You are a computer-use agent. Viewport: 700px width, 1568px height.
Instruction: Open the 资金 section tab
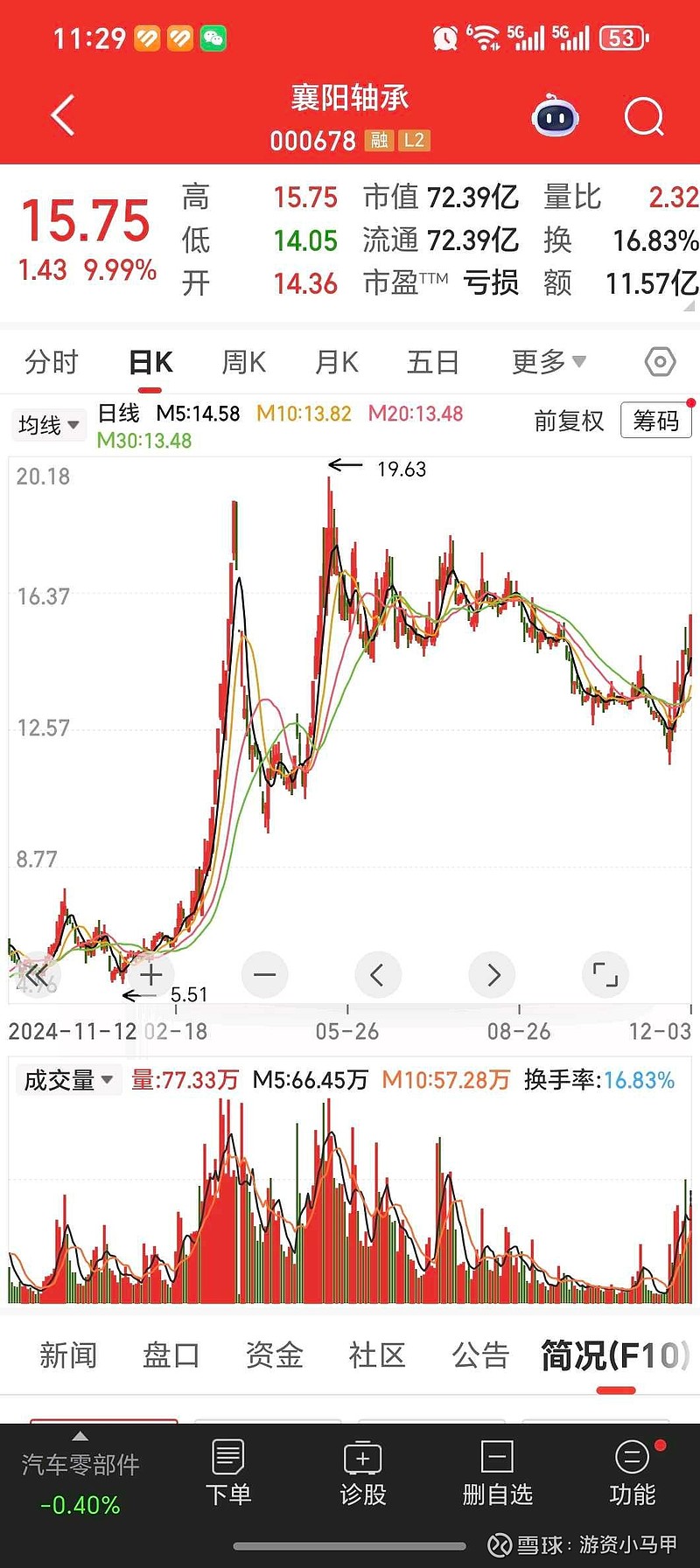(274, 1355)
